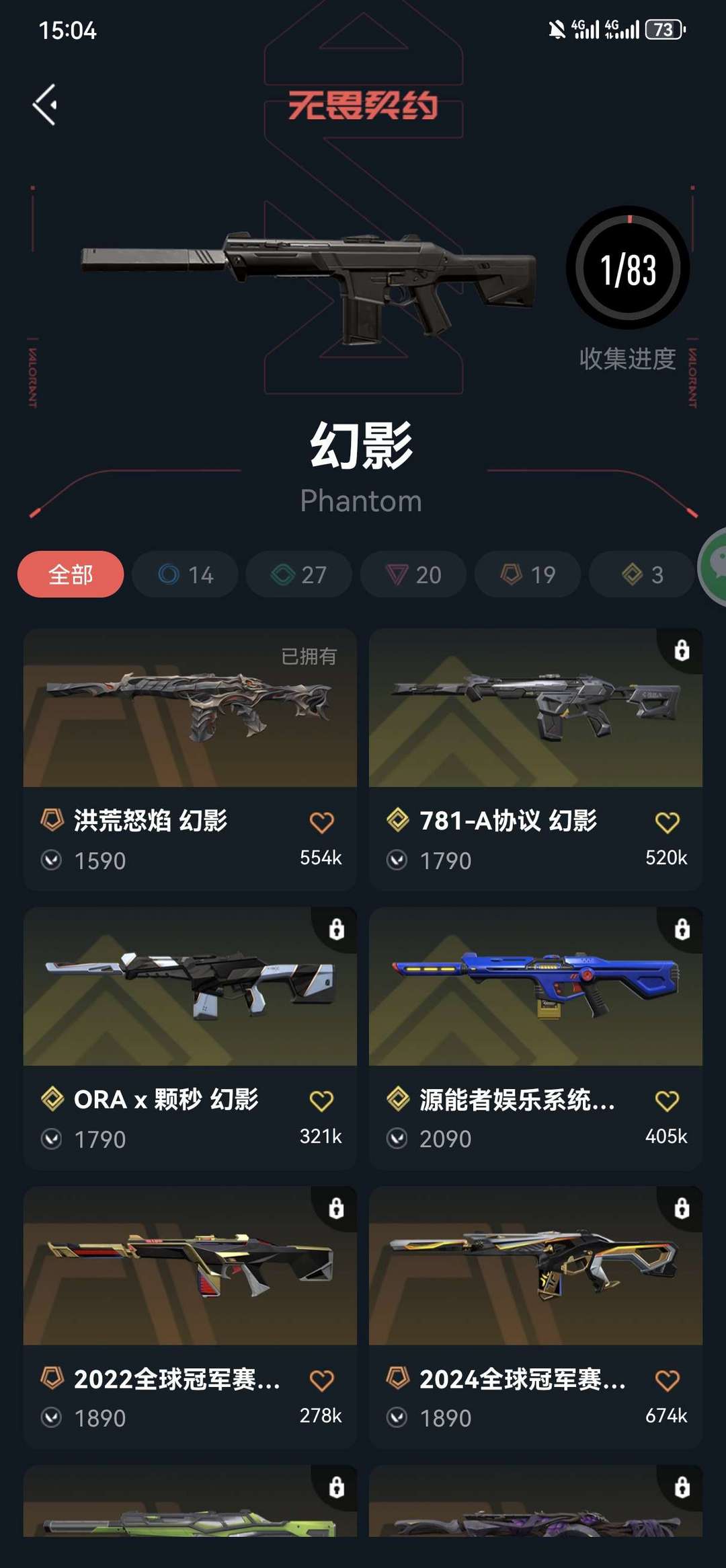Viewport: 726px width, 1568px height.
Task: Open the 洪荒怒焰 幻影 skin card
Action: 190,708
